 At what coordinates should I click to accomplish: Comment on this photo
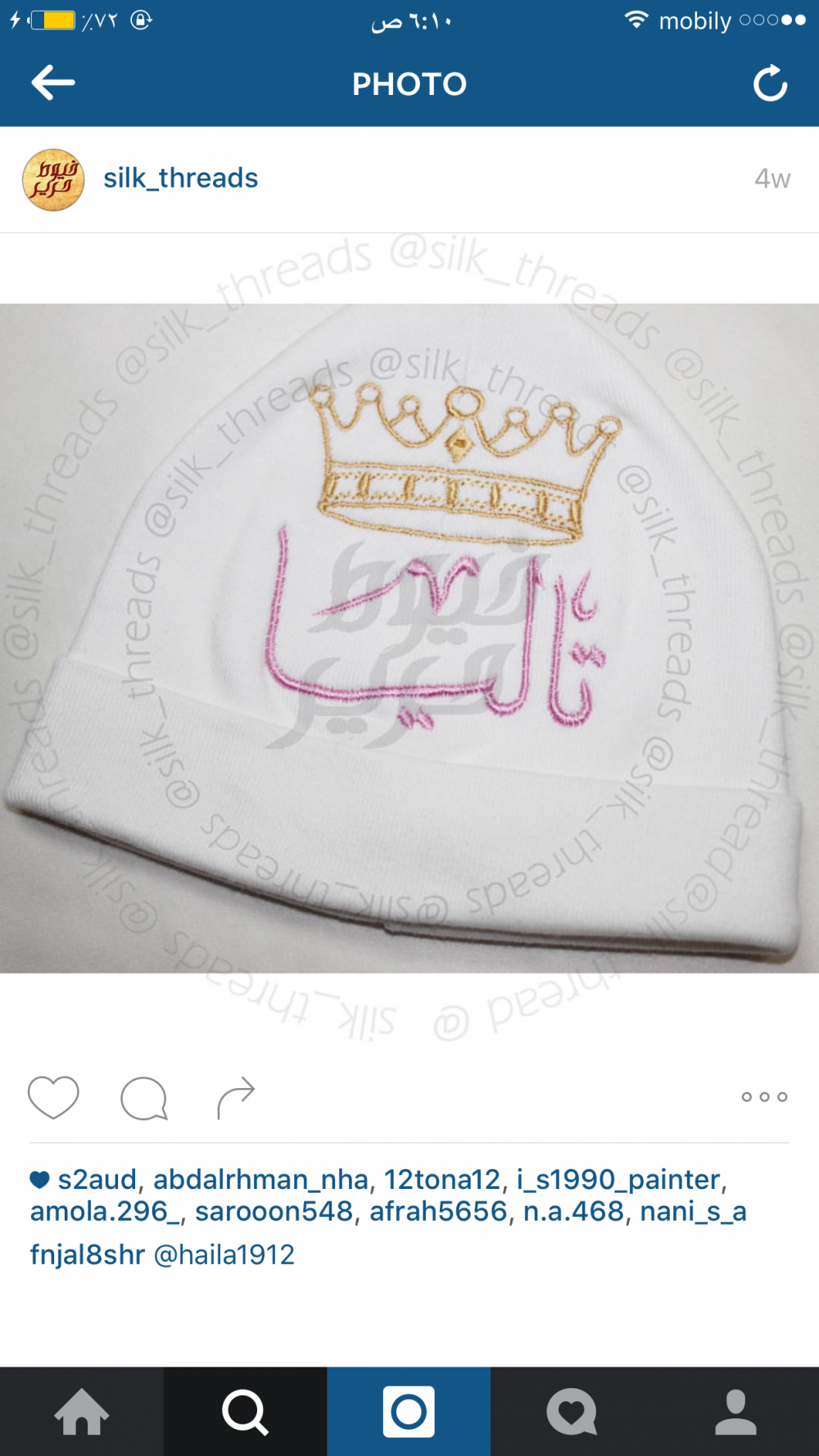[x=144, y=1097]
